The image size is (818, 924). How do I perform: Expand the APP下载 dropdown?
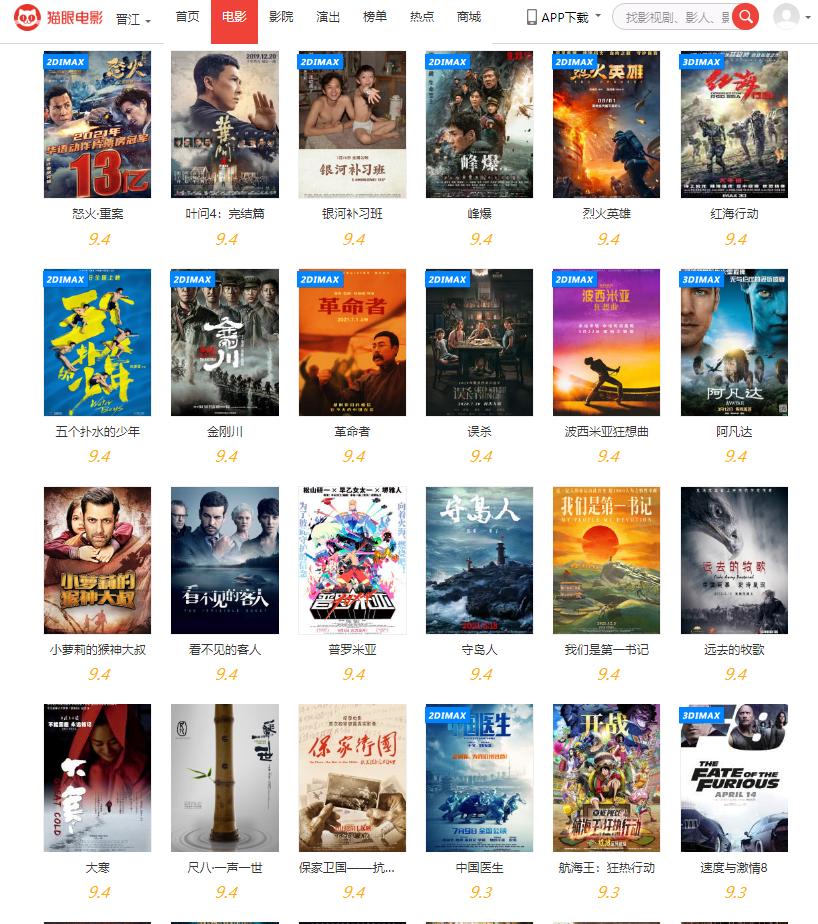tap(564, 17)
